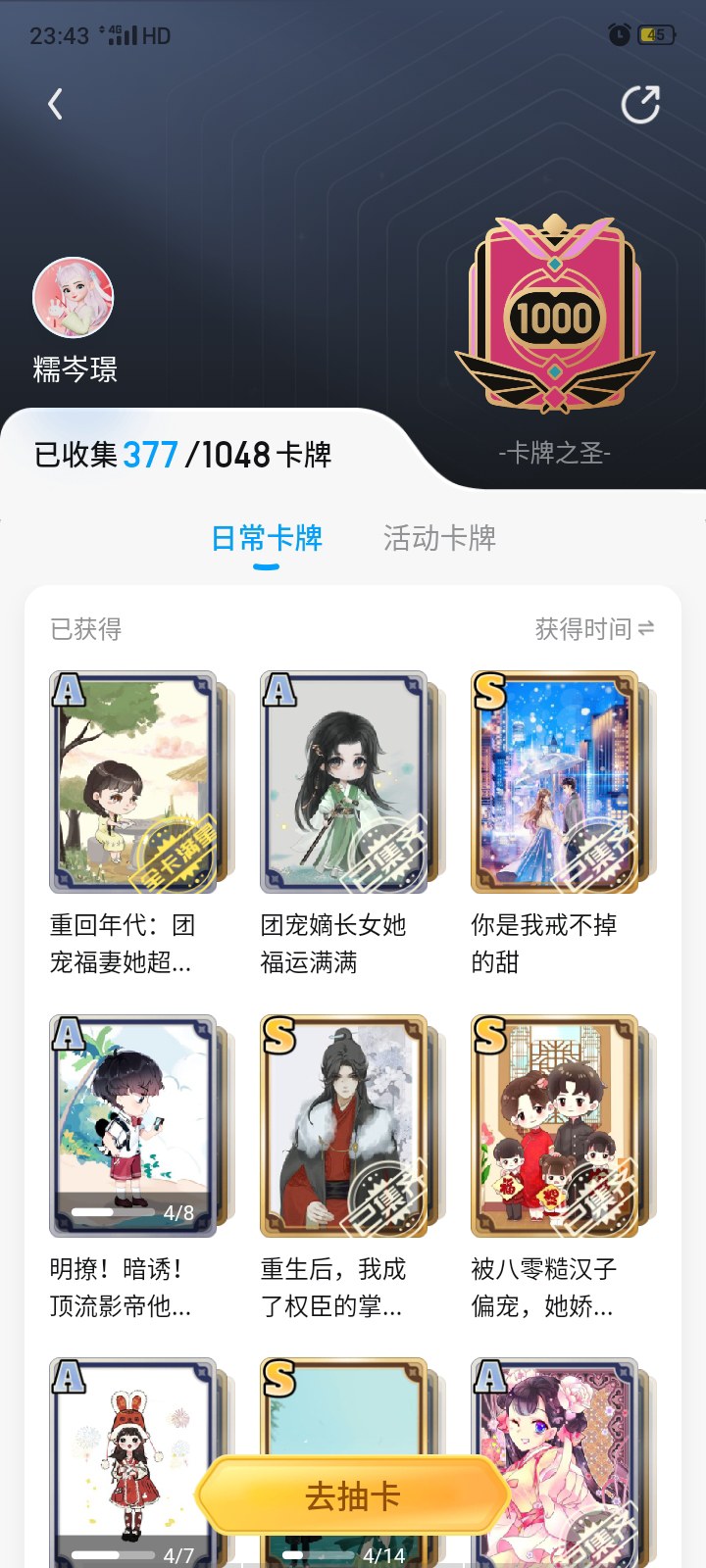
Task: Change sort order via 获得时间
Action: (594, 628)
